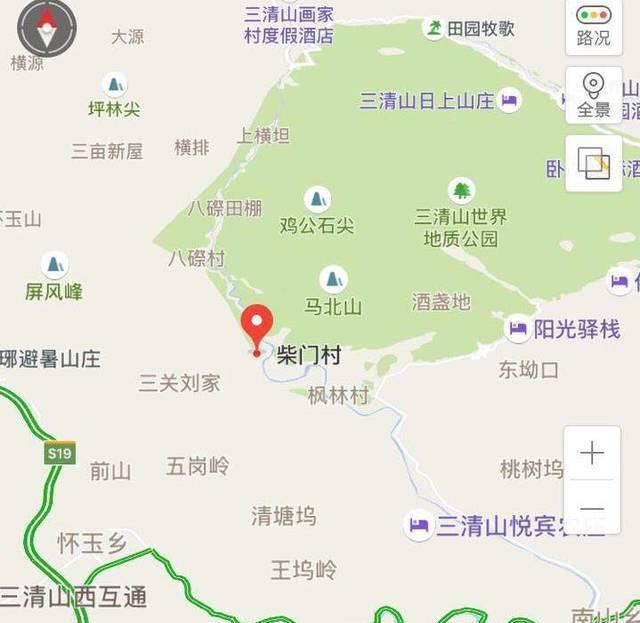Viewport: 640px width, 623px height.
Task: Select the 三清山日上山庄 hotel marker
Action: pyautogui.click(x=510, y=99)
